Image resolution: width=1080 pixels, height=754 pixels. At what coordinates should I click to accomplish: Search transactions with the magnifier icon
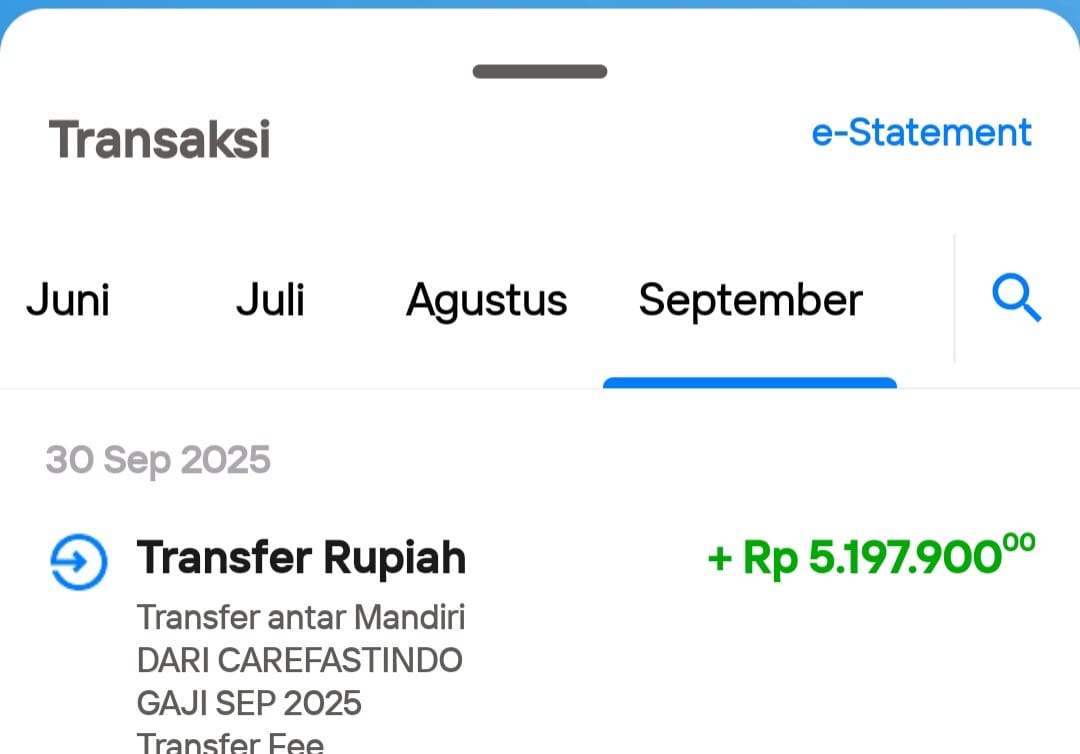[x=1016, y=300]
